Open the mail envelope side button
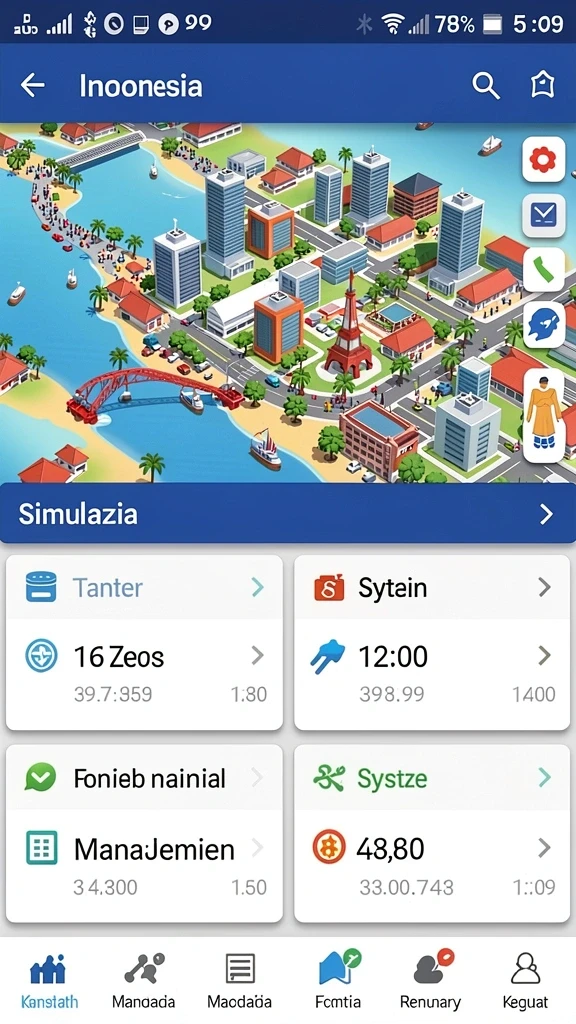The image size is (576, 1024). [543, 215]
